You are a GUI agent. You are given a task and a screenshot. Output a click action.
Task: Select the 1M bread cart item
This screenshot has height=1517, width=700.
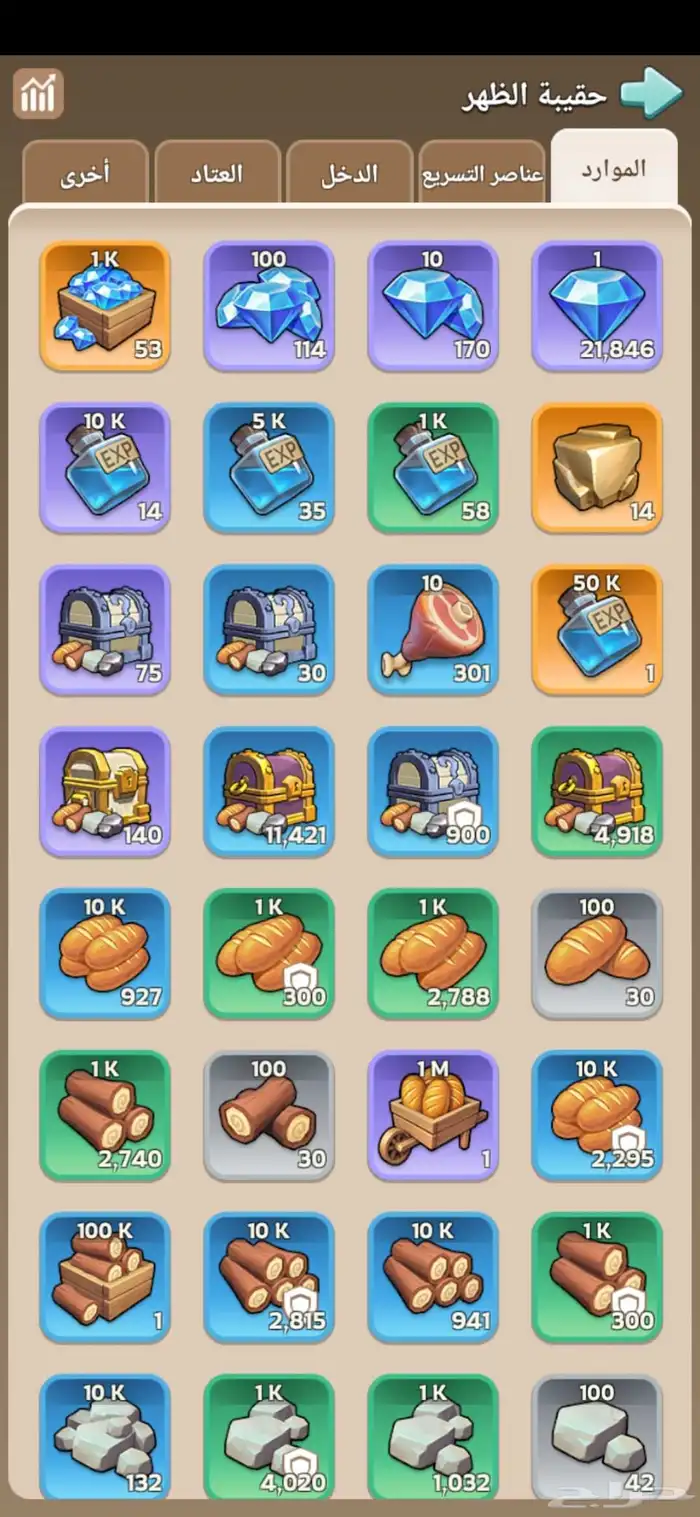click(433, 1116)
